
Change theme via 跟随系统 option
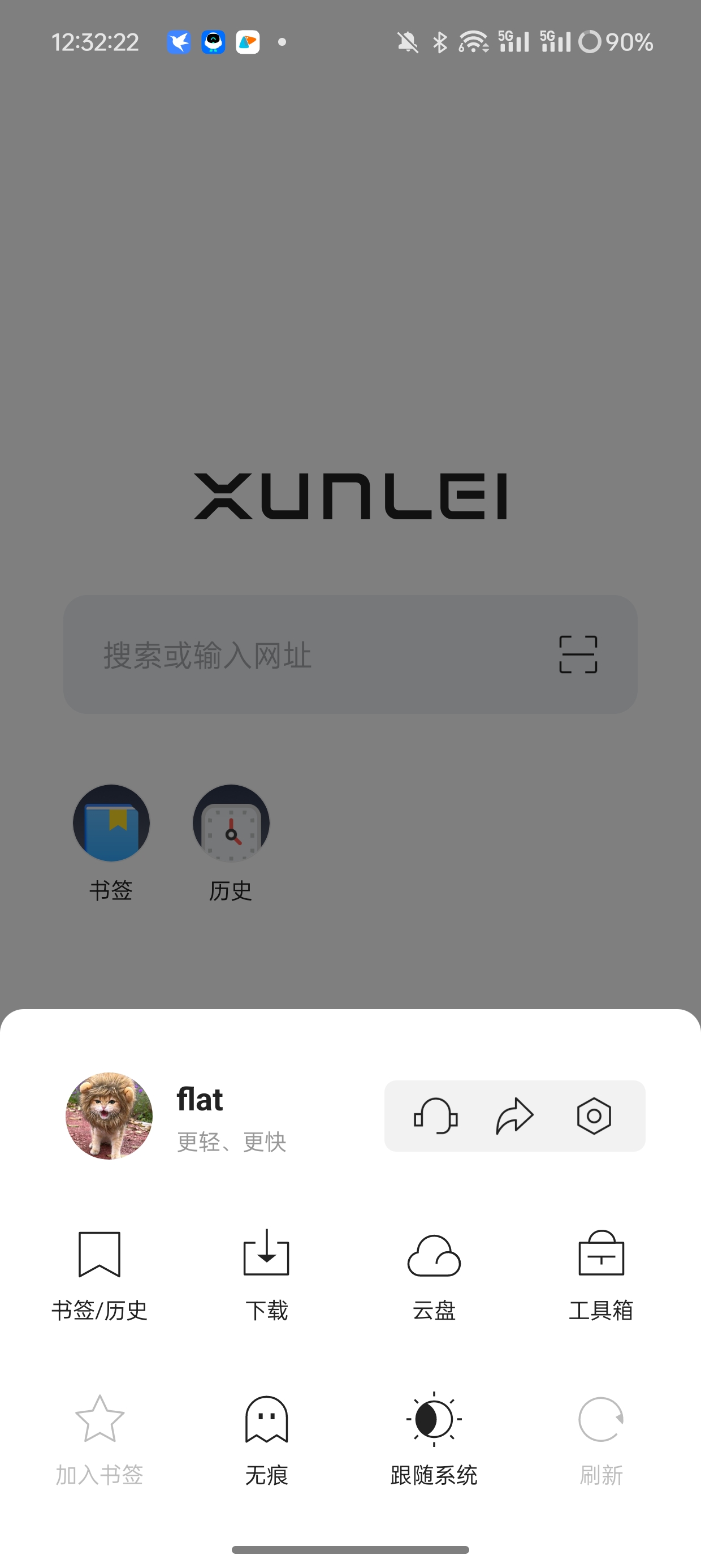pos(434,1437)
